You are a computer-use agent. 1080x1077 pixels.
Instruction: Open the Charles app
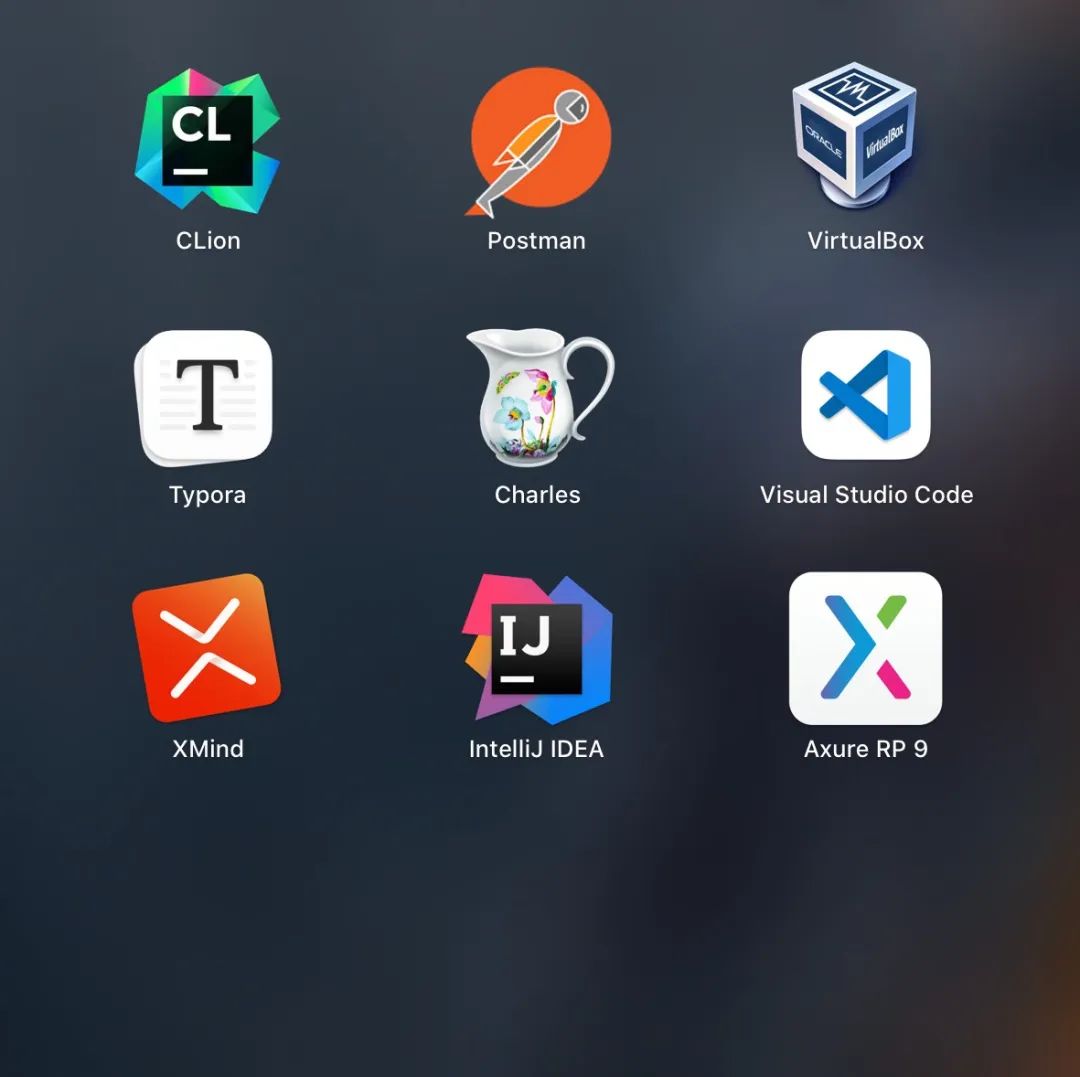(x=538, y=397)
